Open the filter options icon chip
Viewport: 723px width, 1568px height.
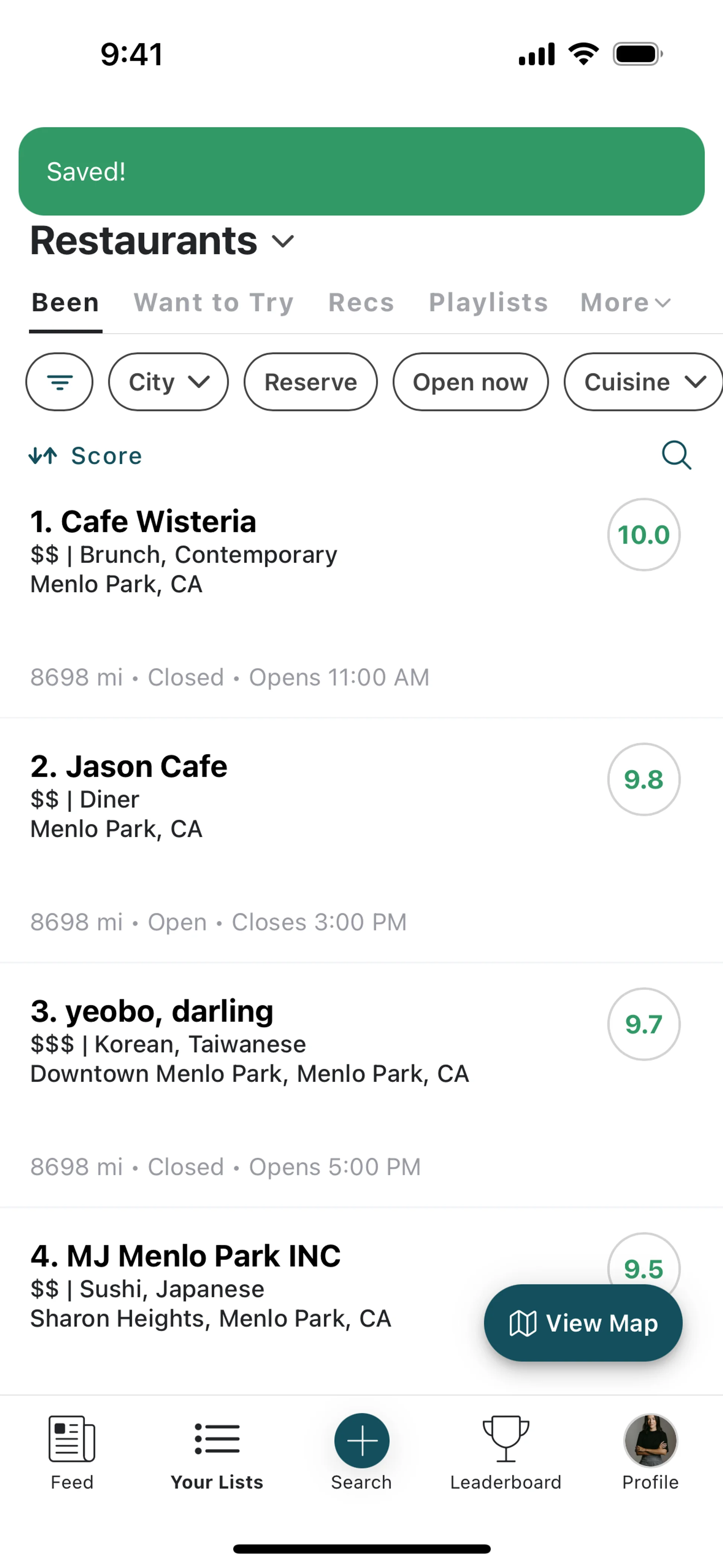tap(59, 382)
